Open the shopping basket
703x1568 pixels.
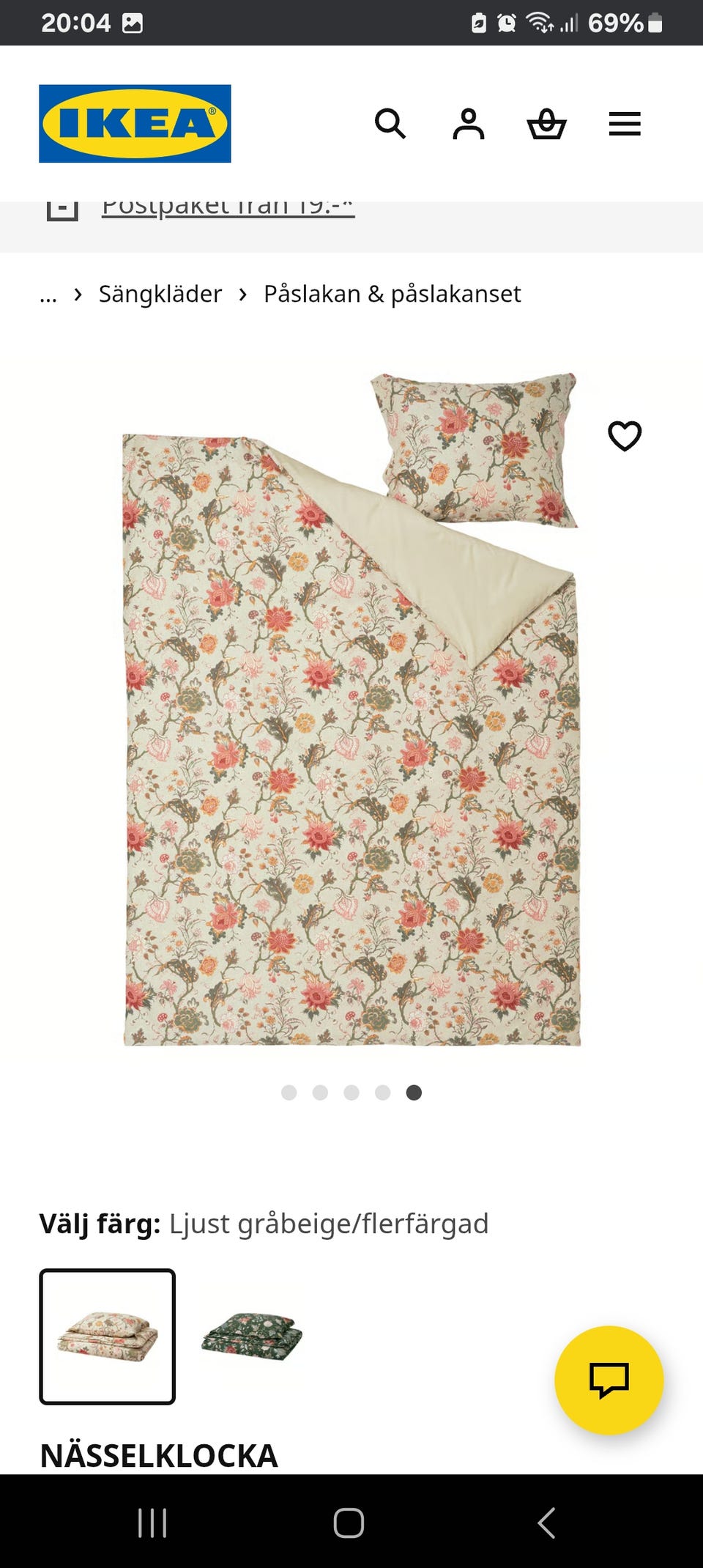546,124
